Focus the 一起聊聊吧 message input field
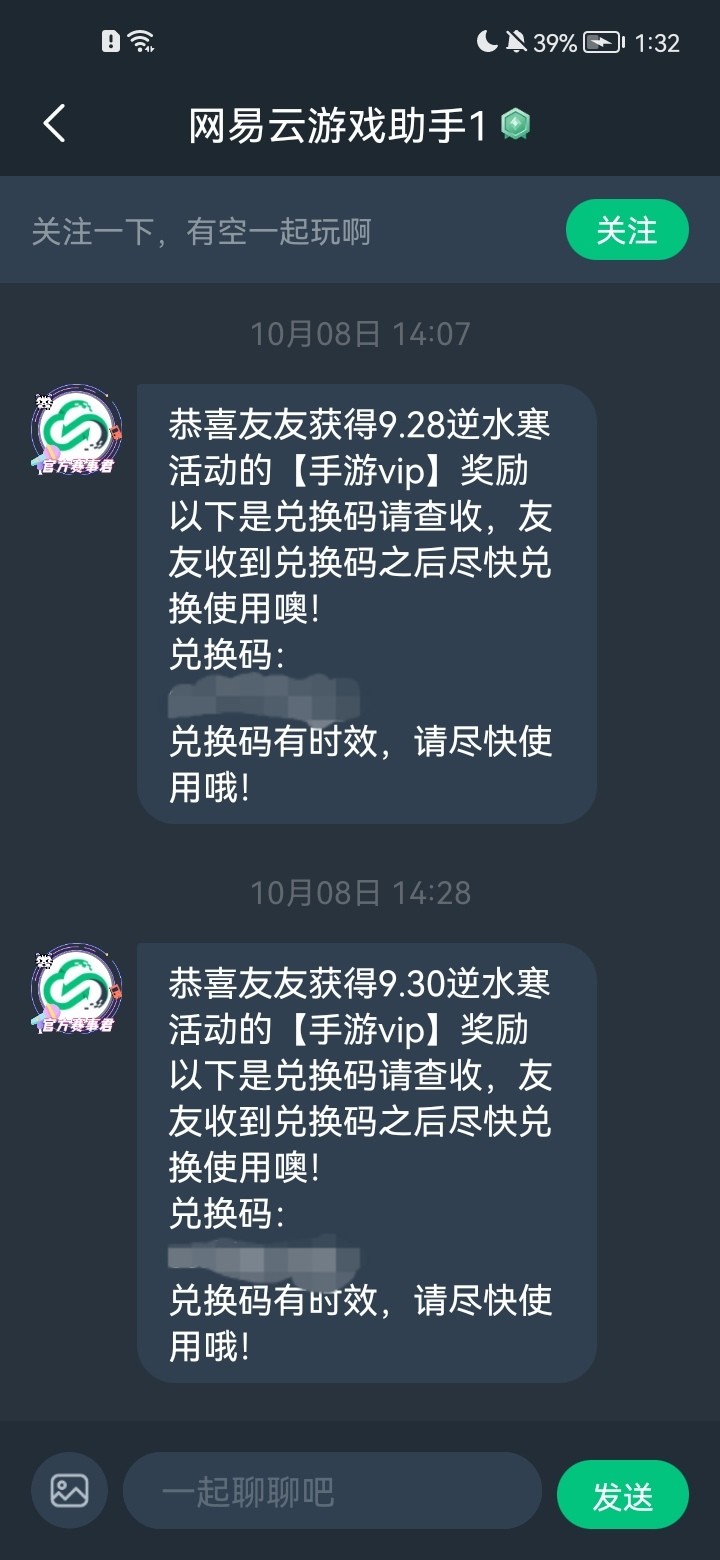 [x=332, y=1491]
